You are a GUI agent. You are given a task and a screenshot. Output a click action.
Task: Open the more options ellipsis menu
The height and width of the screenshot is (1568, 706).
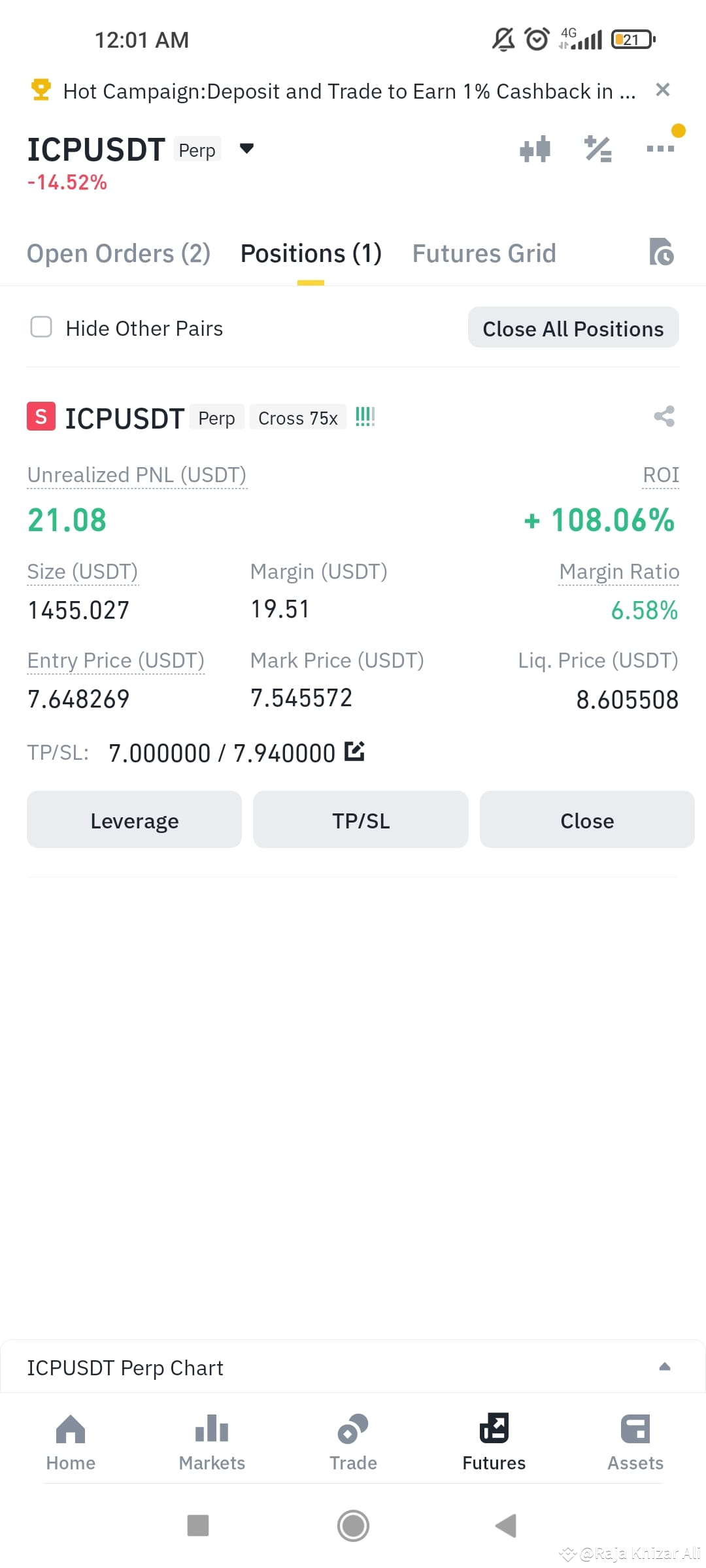tap(660, 149)
